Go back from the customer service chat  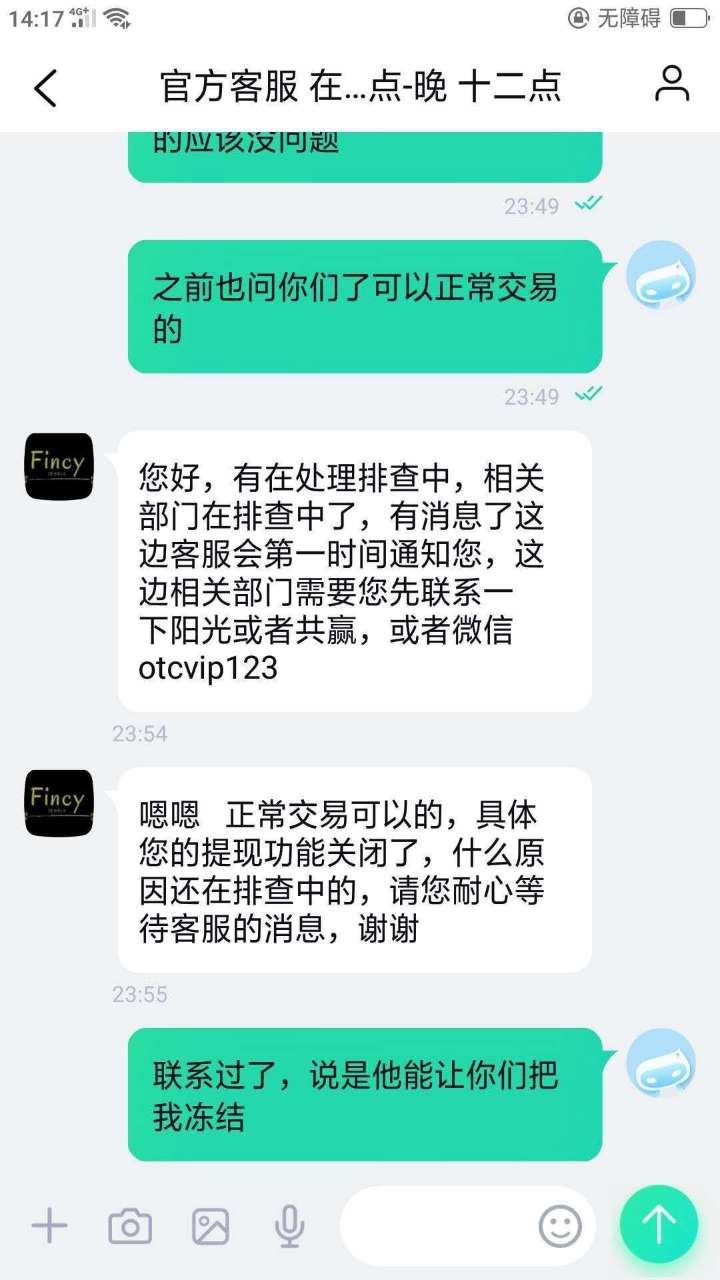46,87
